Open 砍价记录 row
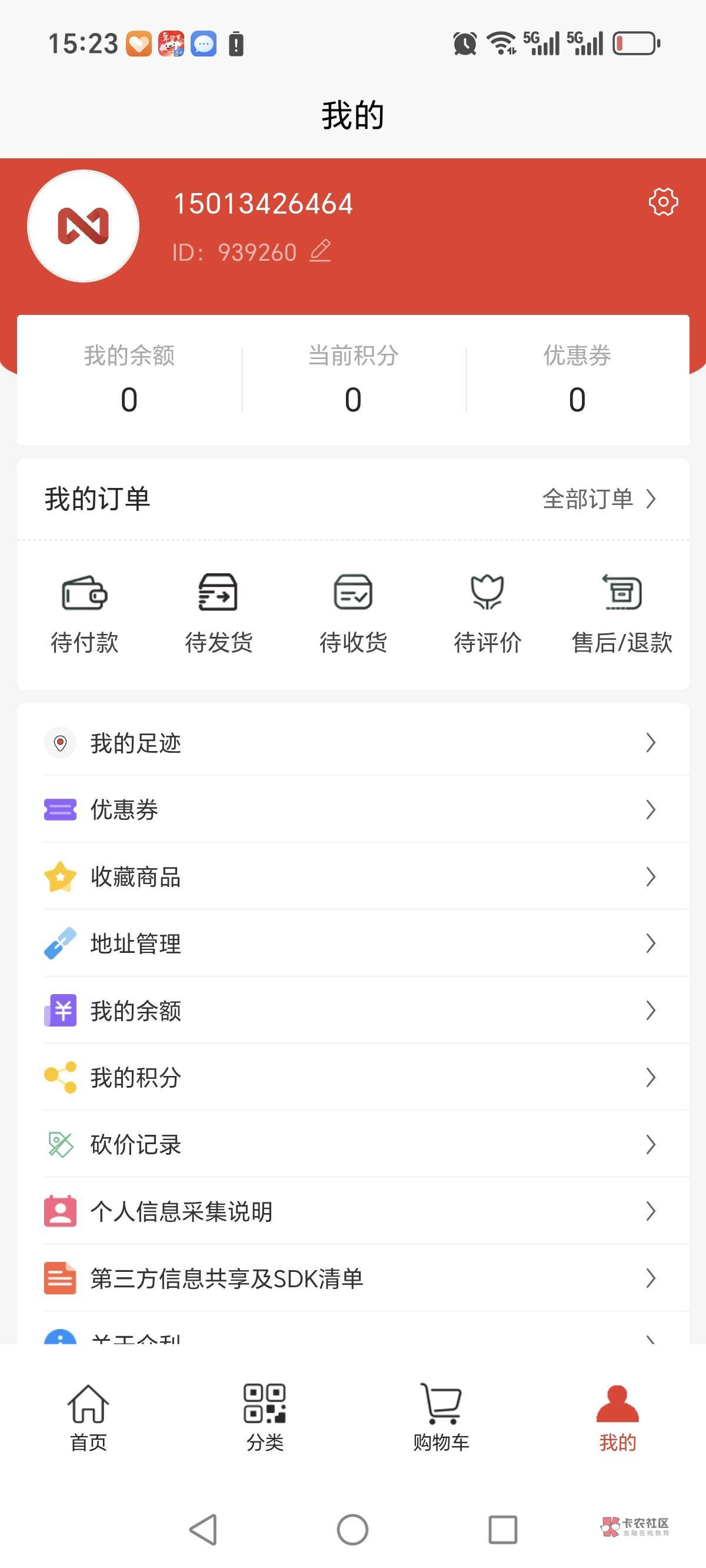 [353, 1144]
